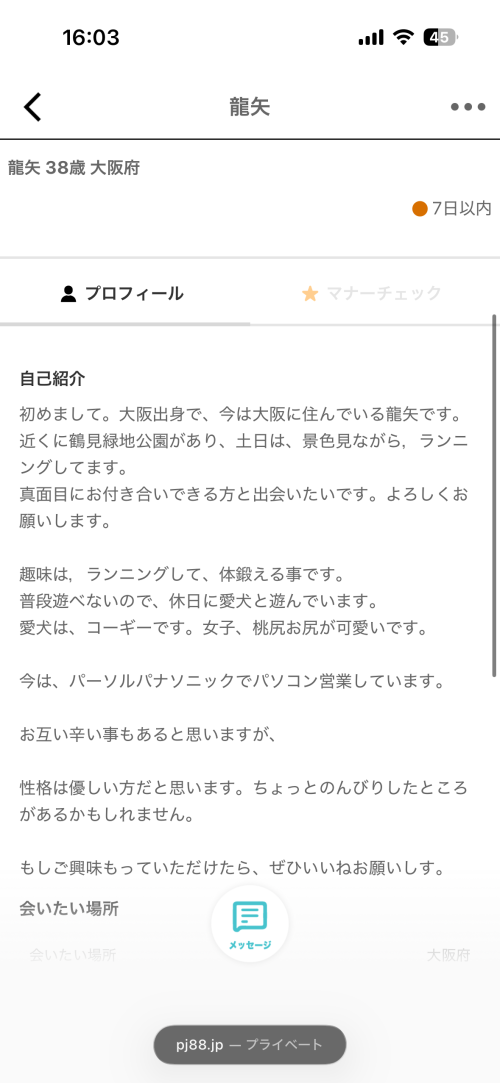Open the three-dot overflow menu
The image size is (500, 1083).
[468, 107]
